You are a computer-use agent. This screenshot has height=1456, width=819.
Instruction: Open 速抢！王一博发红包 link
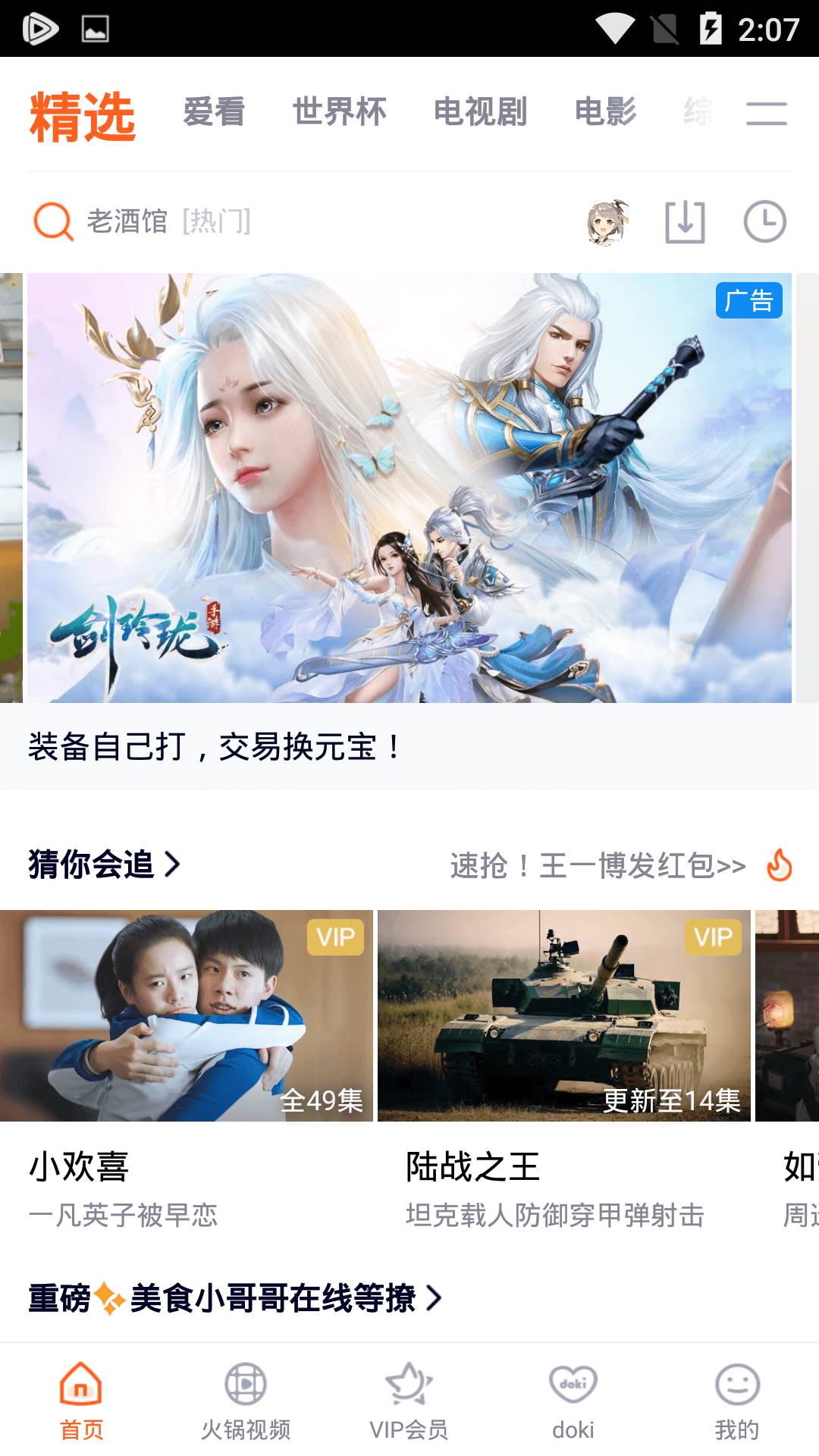(598, 865)
